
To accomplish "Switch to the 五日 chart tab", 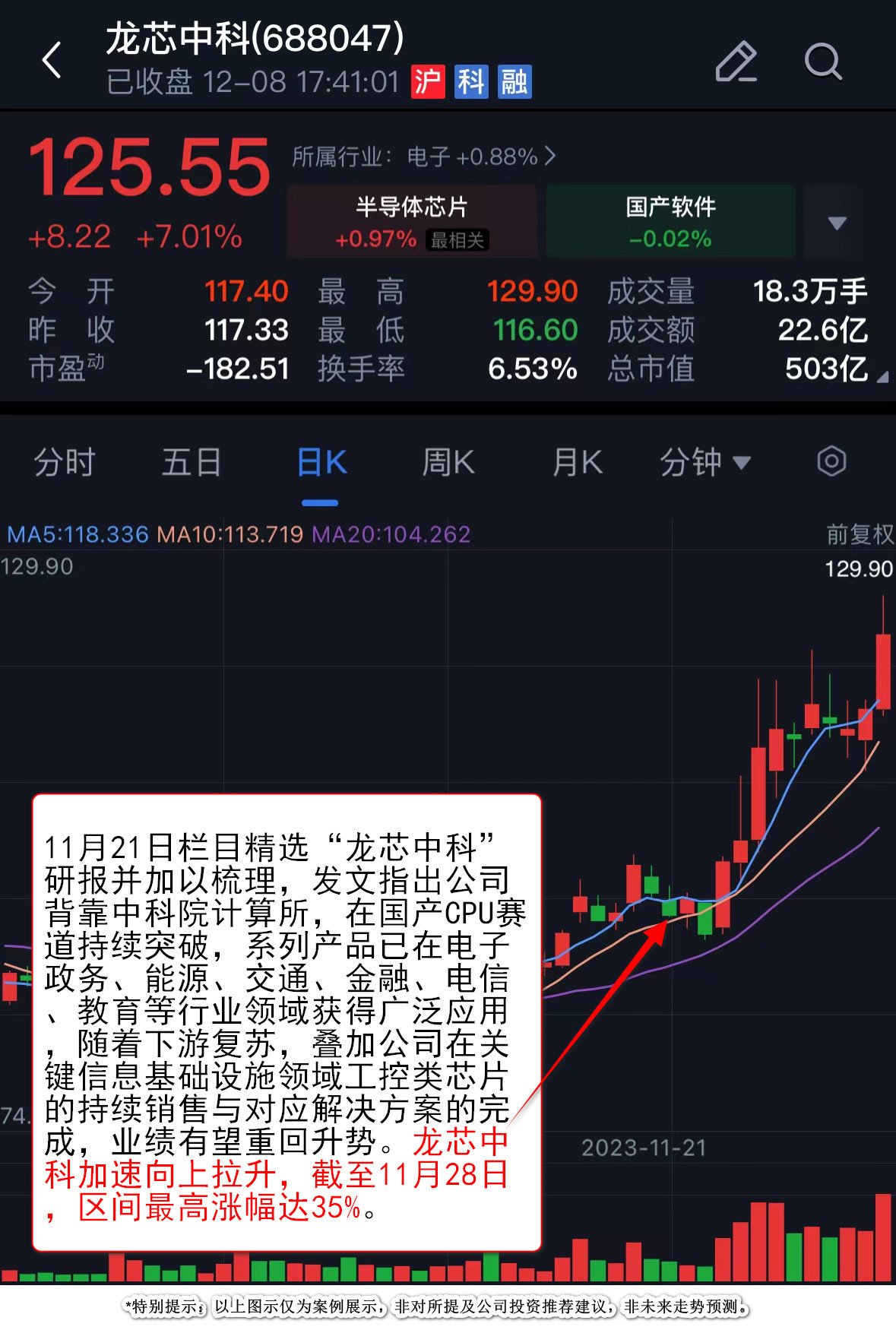I will click(x=192, y=462).
